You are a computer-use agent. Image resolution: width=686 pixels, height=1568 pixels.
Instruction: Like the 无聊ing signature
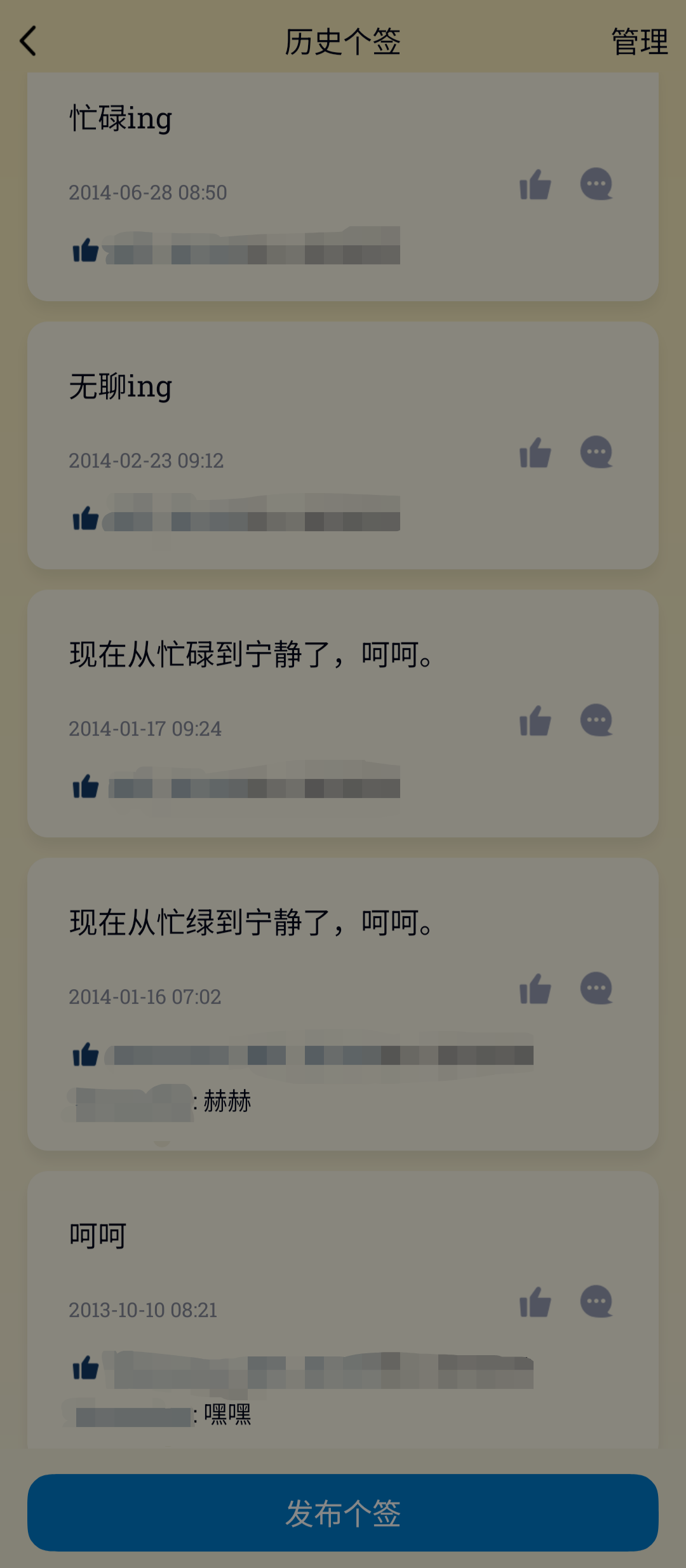pos(535,453)
